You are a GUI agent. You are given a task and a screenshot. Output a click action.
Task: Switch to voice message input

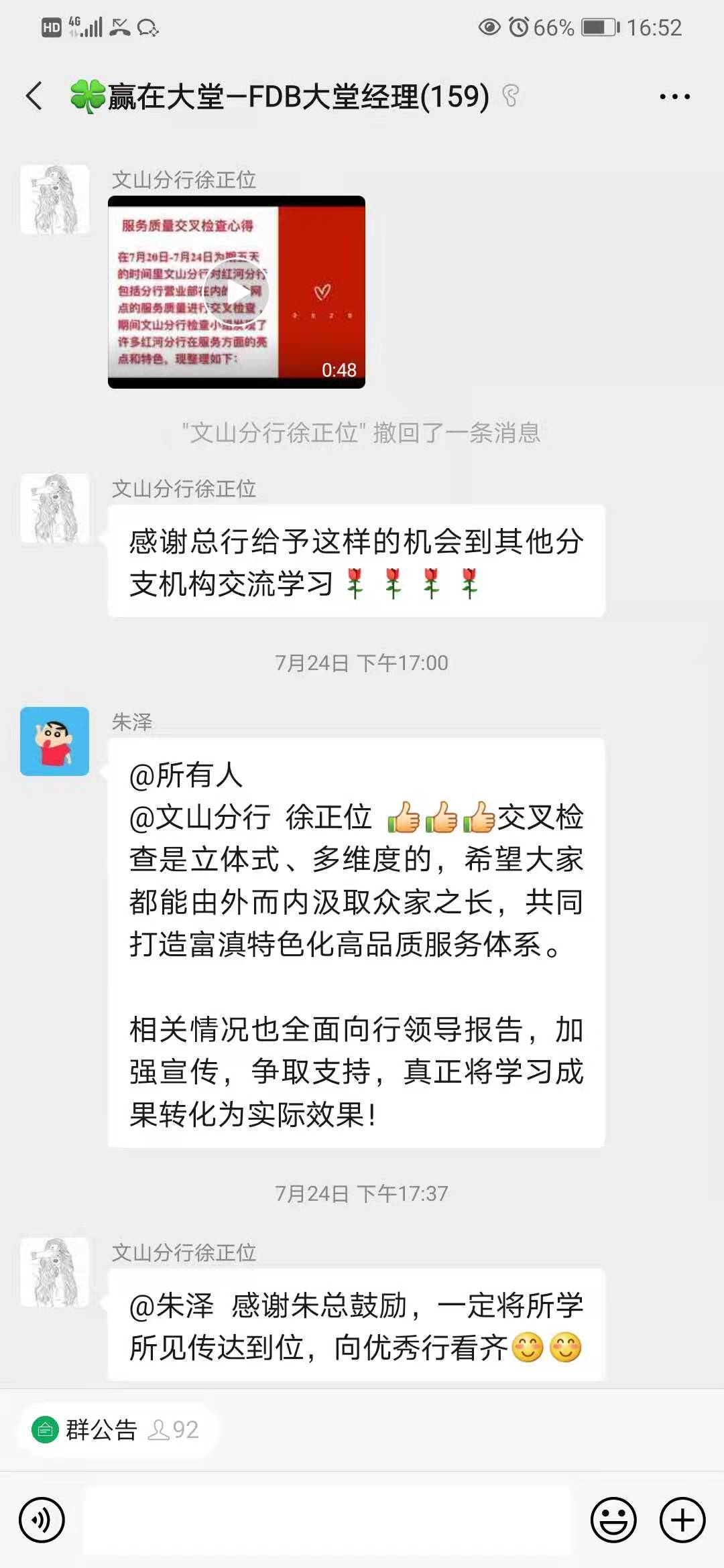pyautogui.click(x=42, y=1520)
